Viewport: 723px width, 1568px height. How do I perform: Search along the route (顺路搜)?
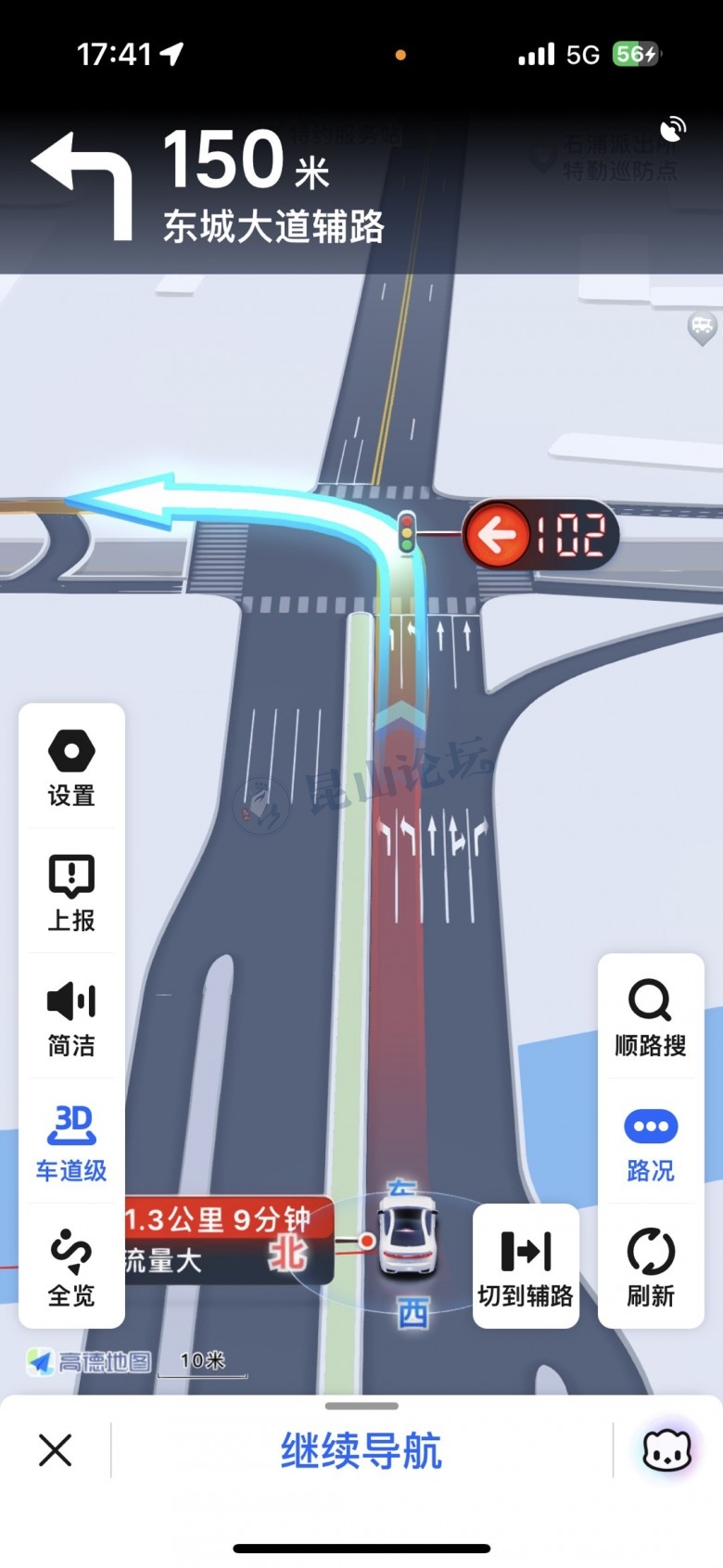click(651, 1017)
